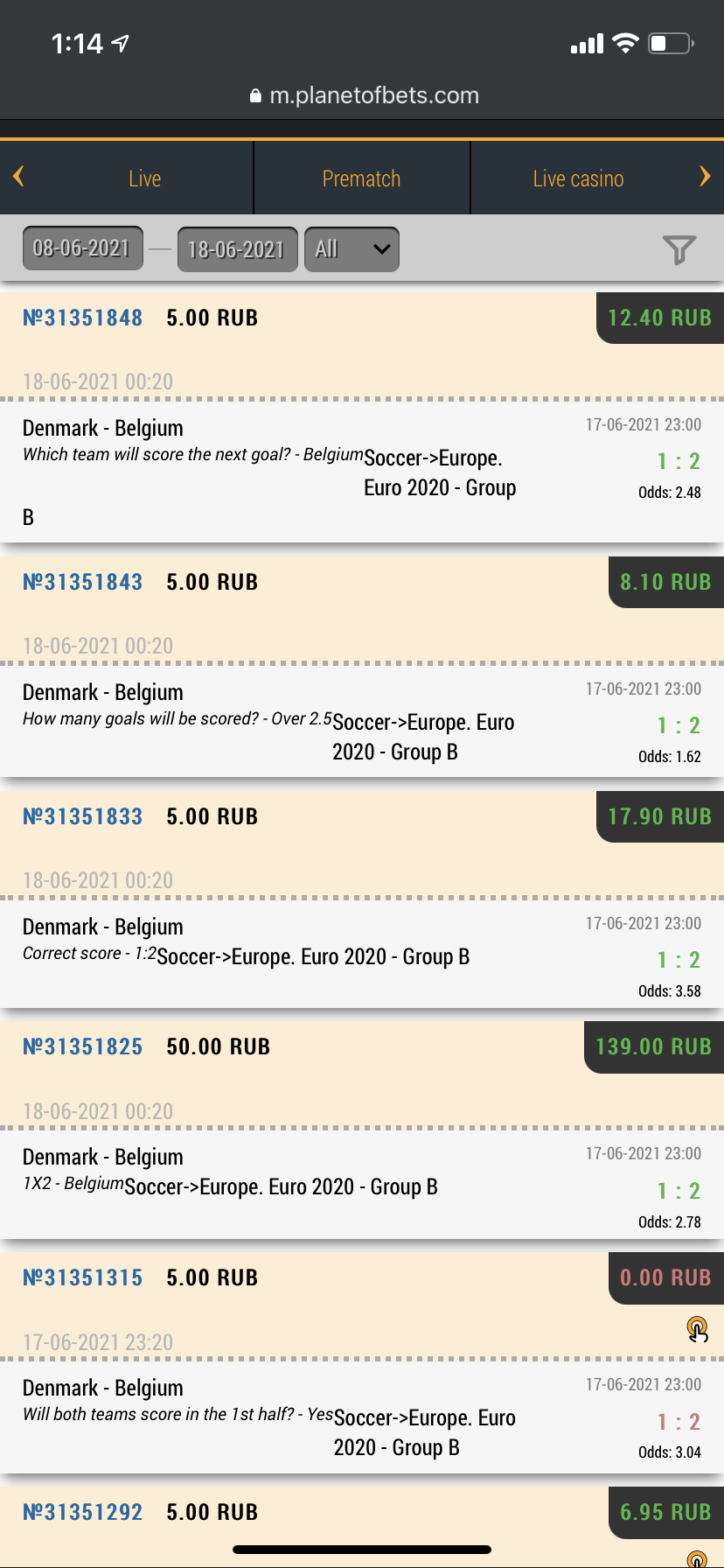Open bet №31351843 details

pos(83,582)
